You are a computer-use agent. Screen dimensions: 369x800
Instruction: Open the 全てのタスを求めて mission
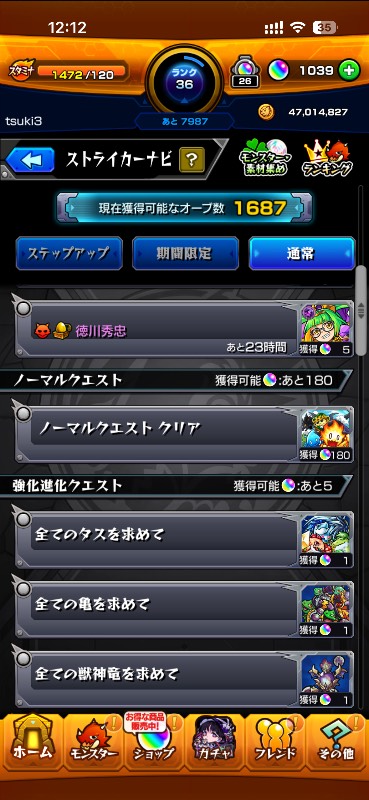click(184, 539)
